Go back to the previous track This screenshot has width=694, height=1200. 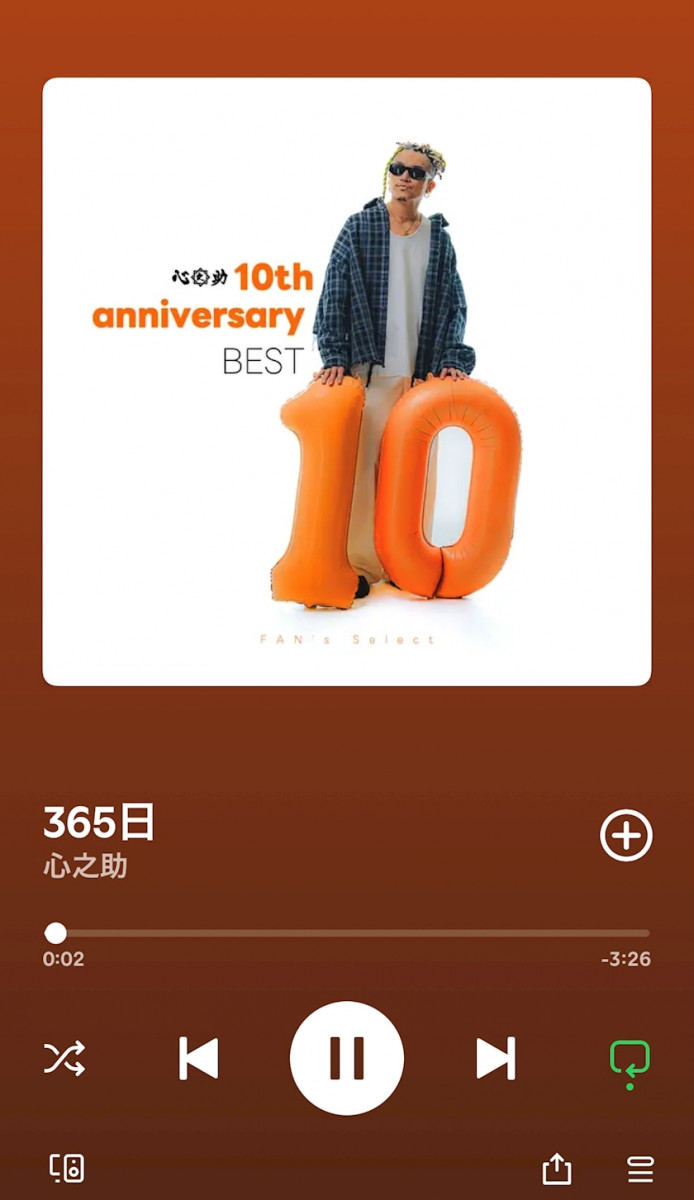(x=198, y=1058)
